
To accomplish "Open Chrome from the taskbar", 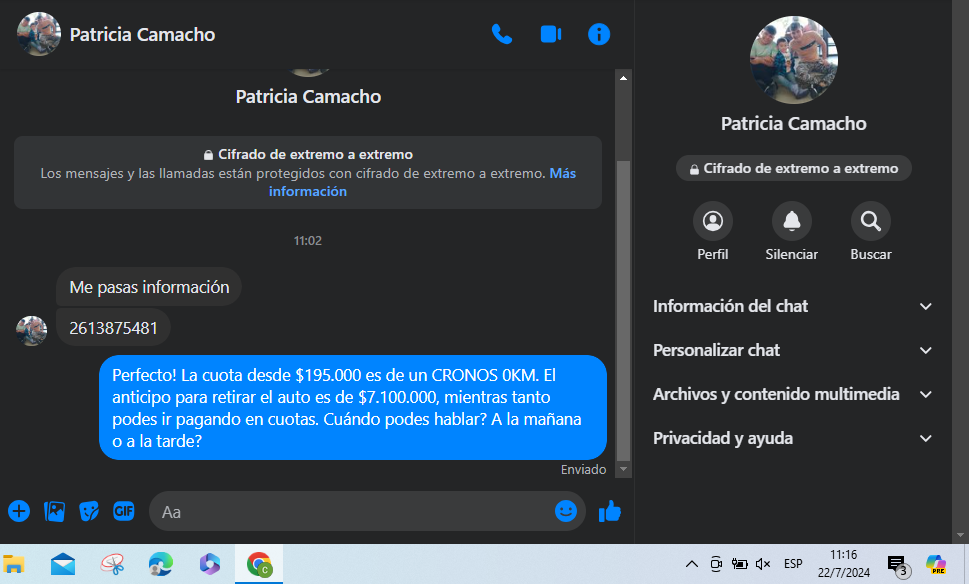I will tap(259, 564).
